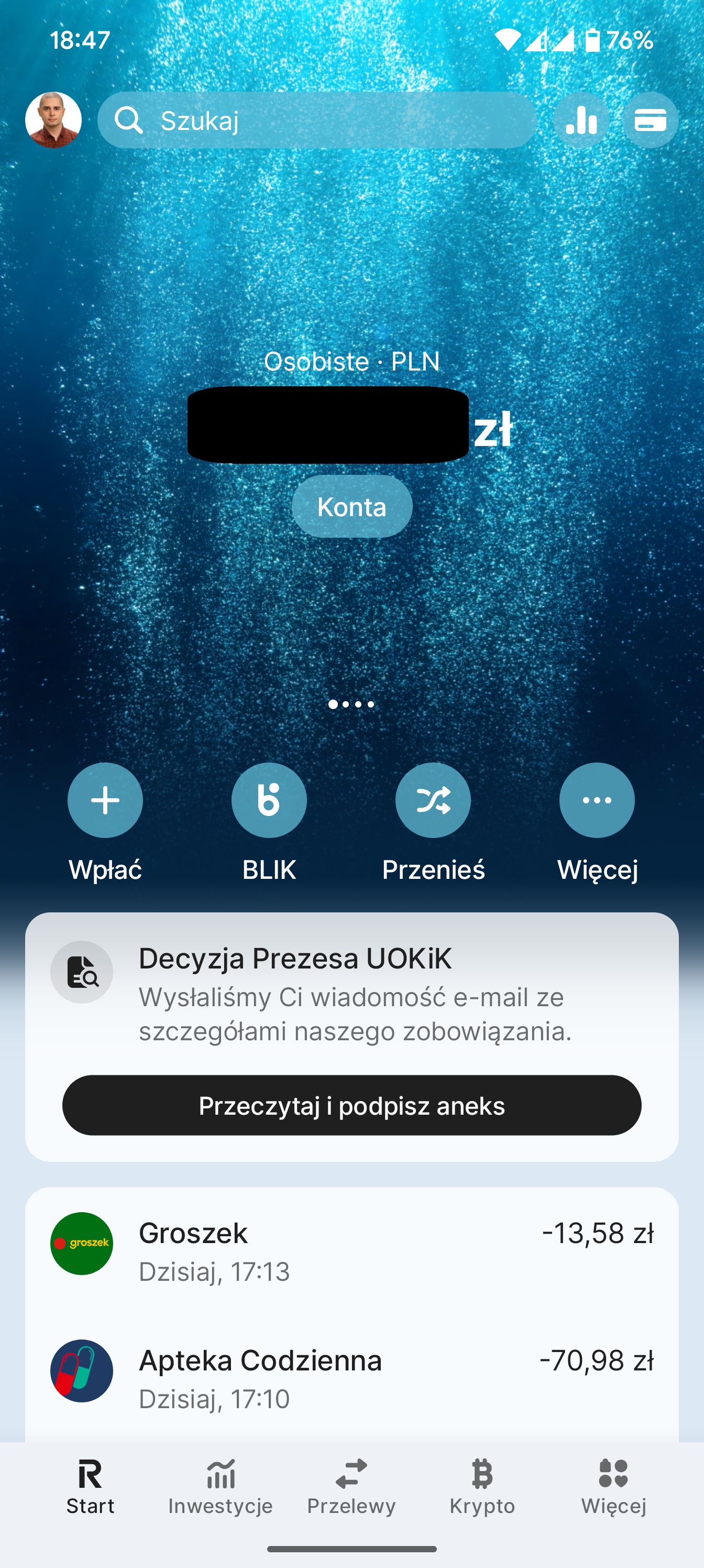Viewport: 704px width, 1568px height.
Task: Open the Więcej tab in bottom navigation
Action: [613, 1486]
